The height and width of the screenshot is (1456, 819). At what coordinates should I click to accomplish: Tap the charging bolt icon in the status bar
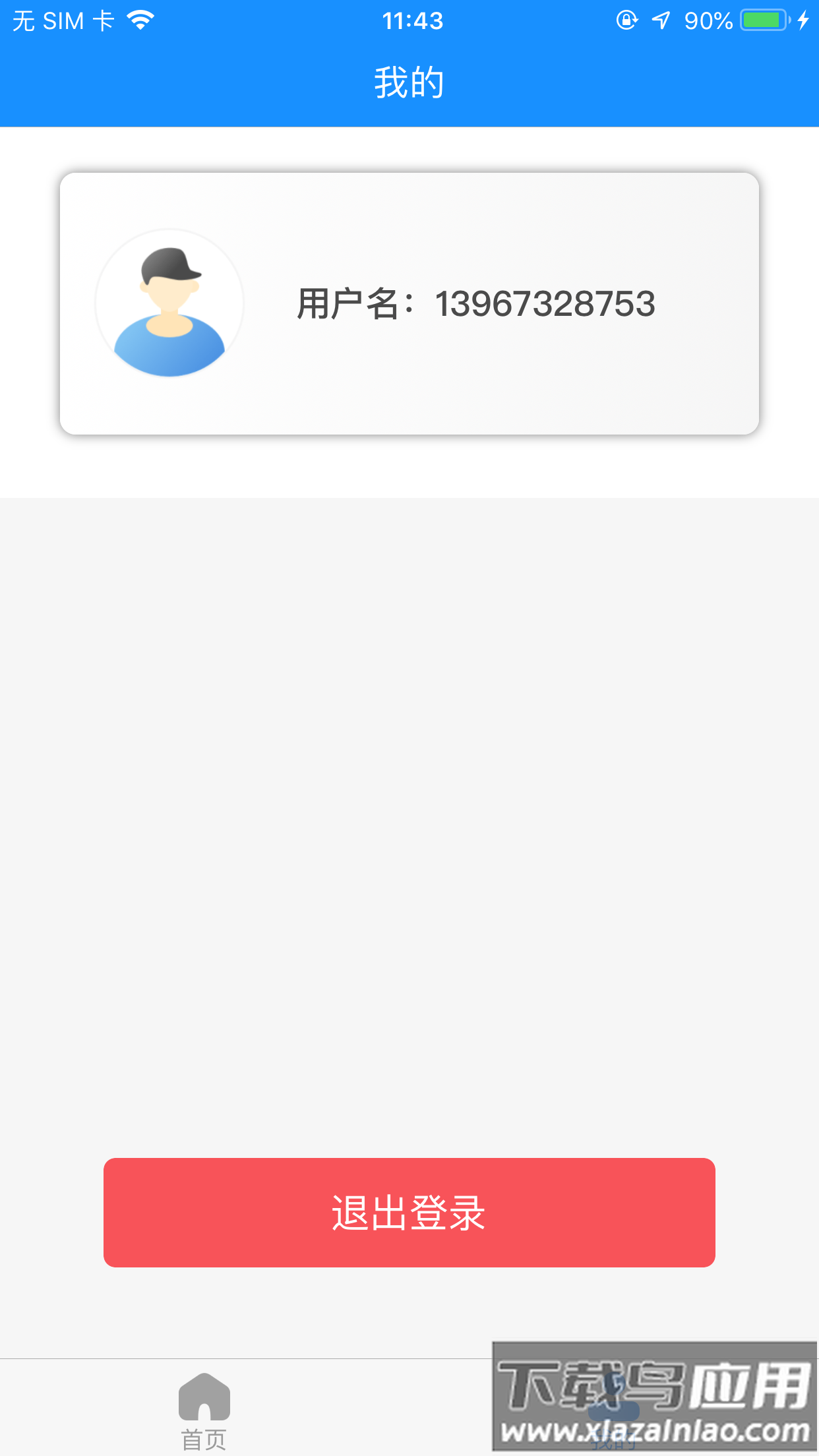pos(803,18)
